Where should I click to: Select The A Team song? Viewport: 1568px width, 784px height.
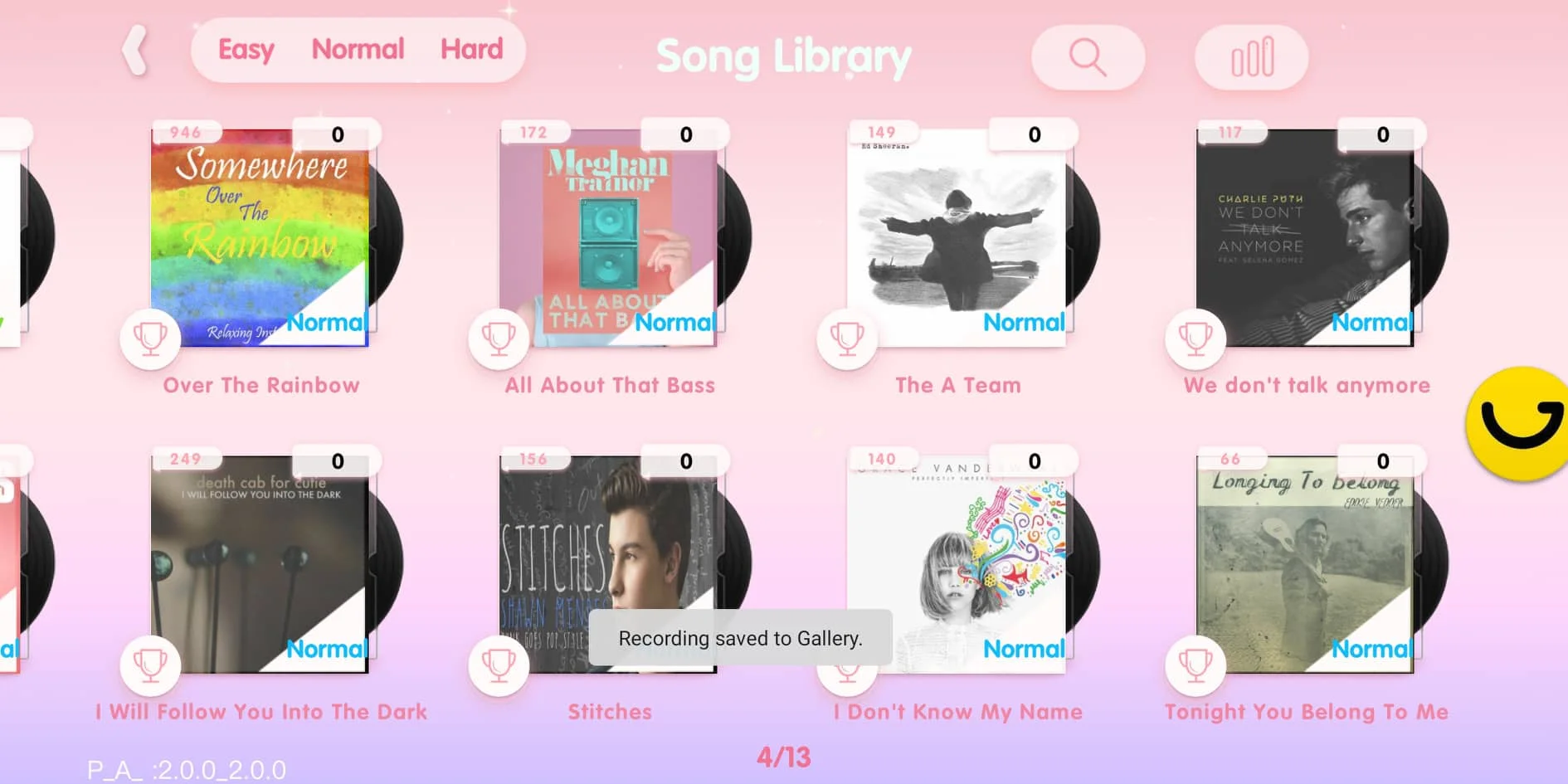[957, 237]
